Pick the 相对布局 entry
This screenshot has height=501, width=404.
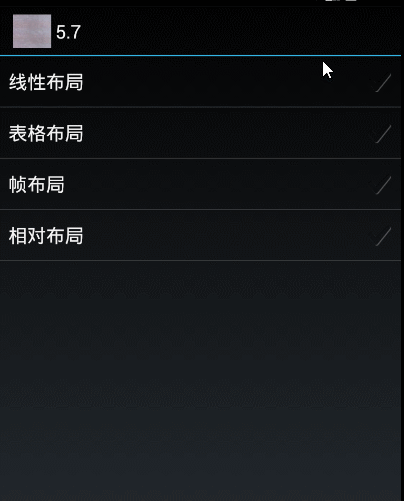(200, 235)
